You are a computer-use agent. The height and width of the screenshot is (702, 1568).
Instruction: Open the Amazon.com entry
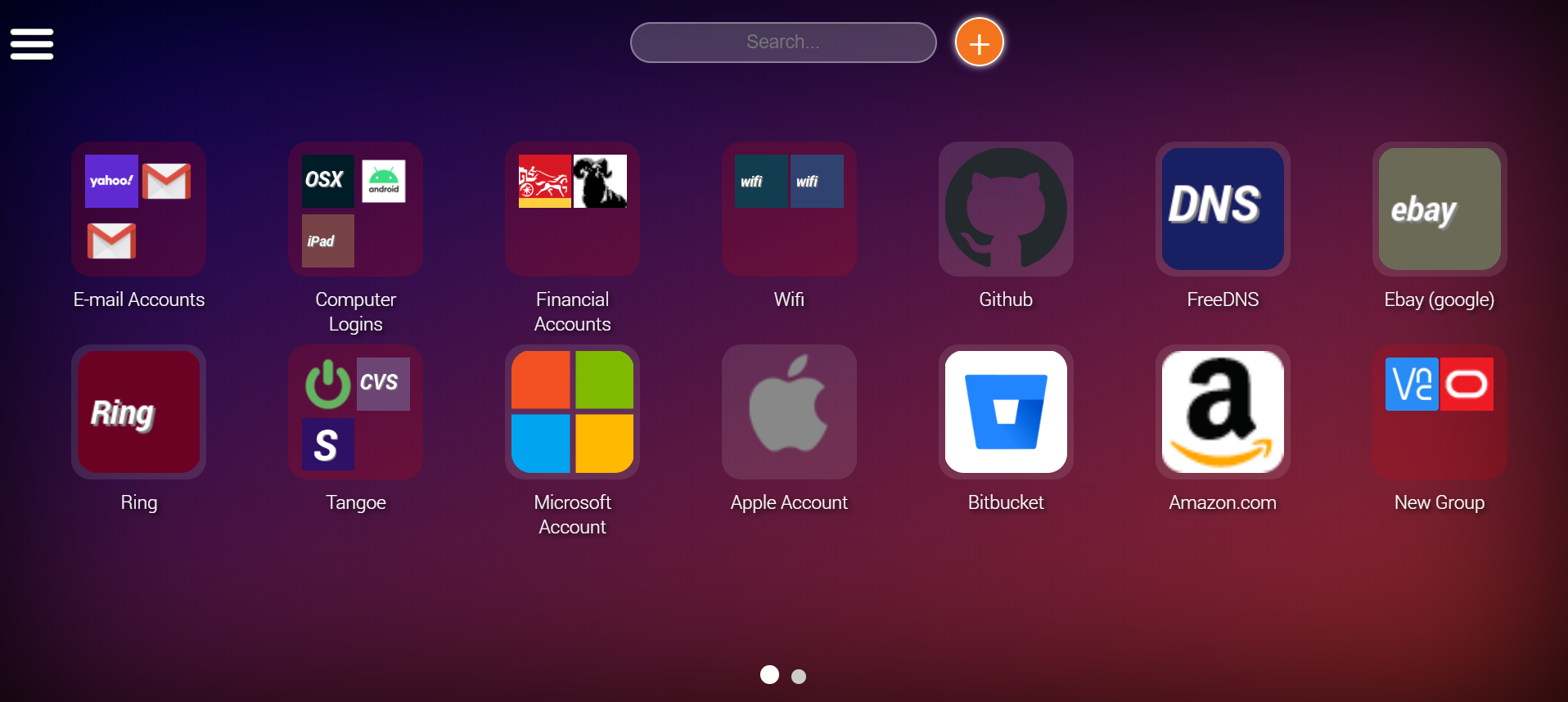[x=1223, y=412]
